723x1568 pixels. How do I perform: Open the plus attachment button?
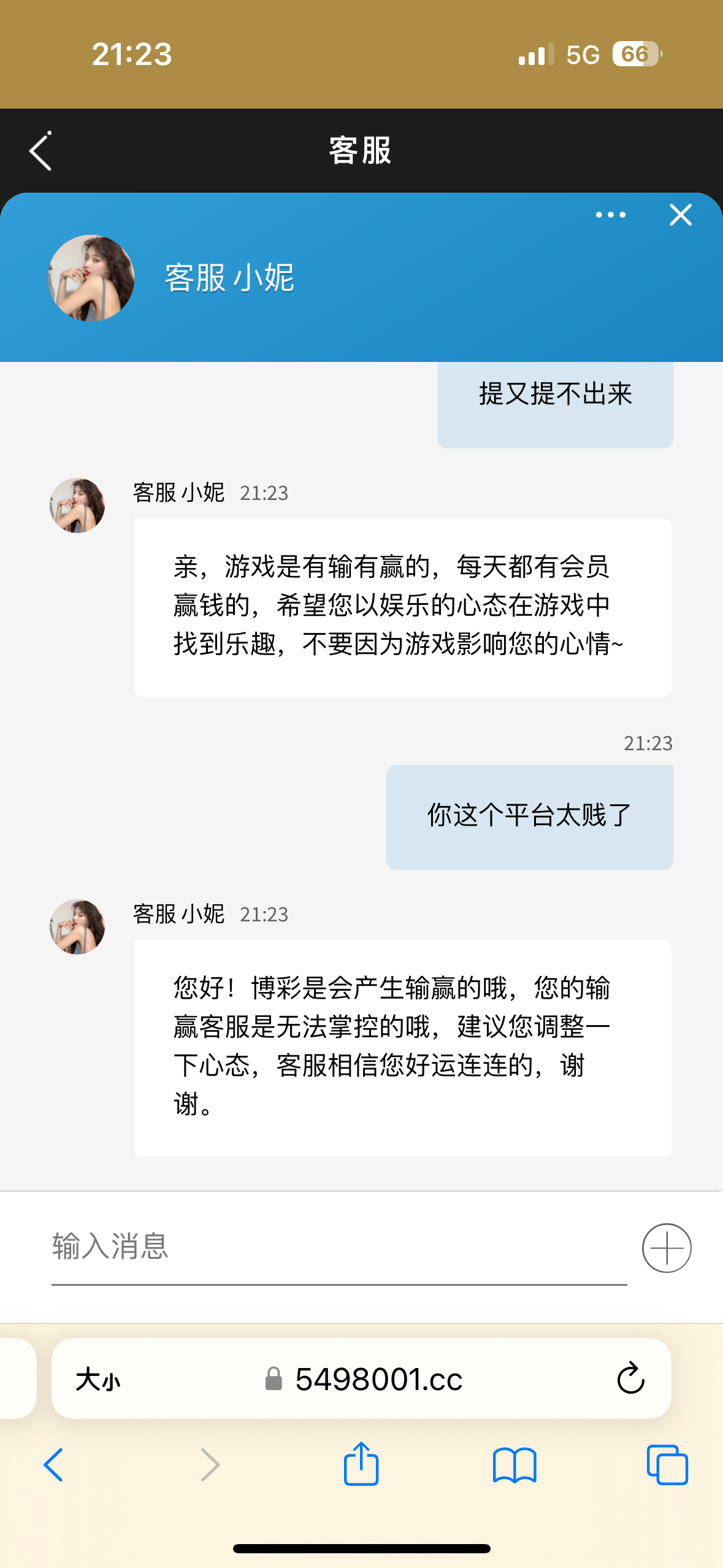pyautogui.click(x=667, y=1248)
